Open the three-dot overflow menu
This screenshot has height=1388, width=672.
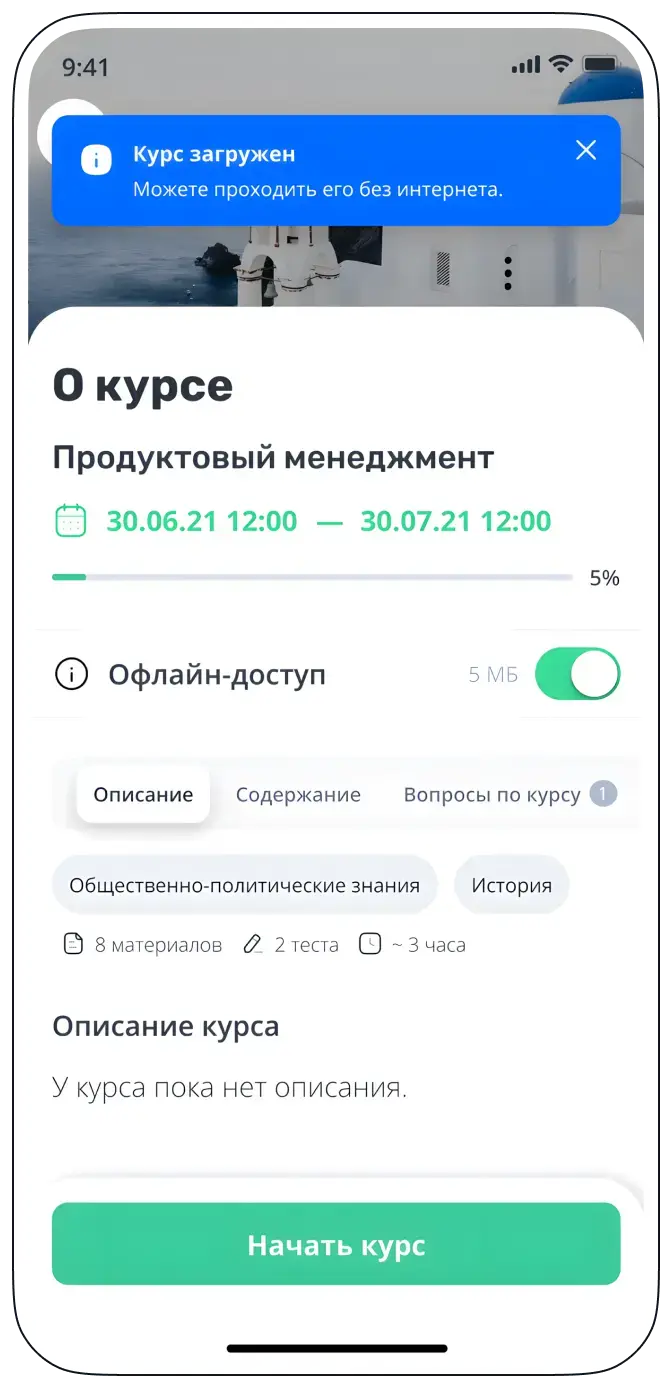(x=508, y=272)
